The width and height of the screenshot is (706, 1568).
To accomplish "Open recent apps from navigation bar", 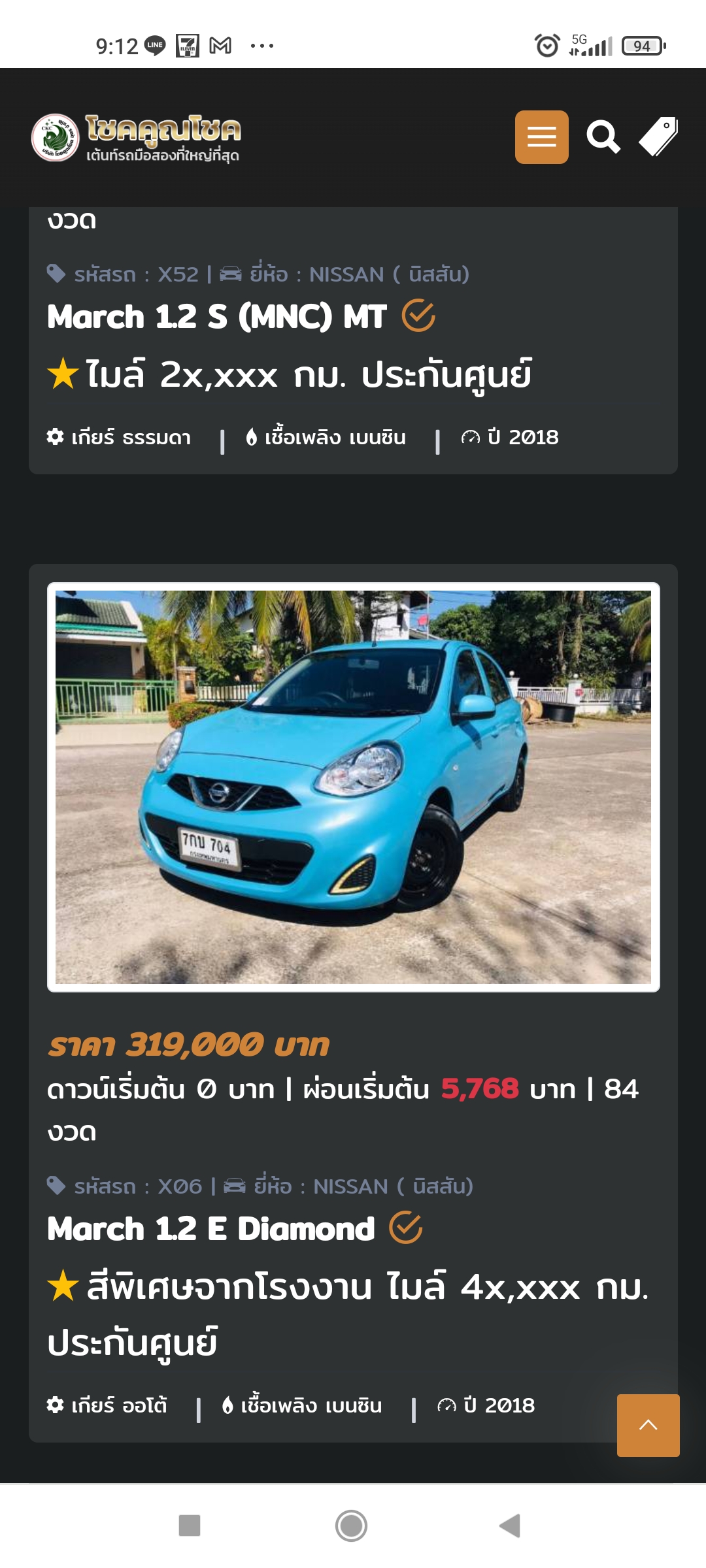I will tap(190, 1526).
